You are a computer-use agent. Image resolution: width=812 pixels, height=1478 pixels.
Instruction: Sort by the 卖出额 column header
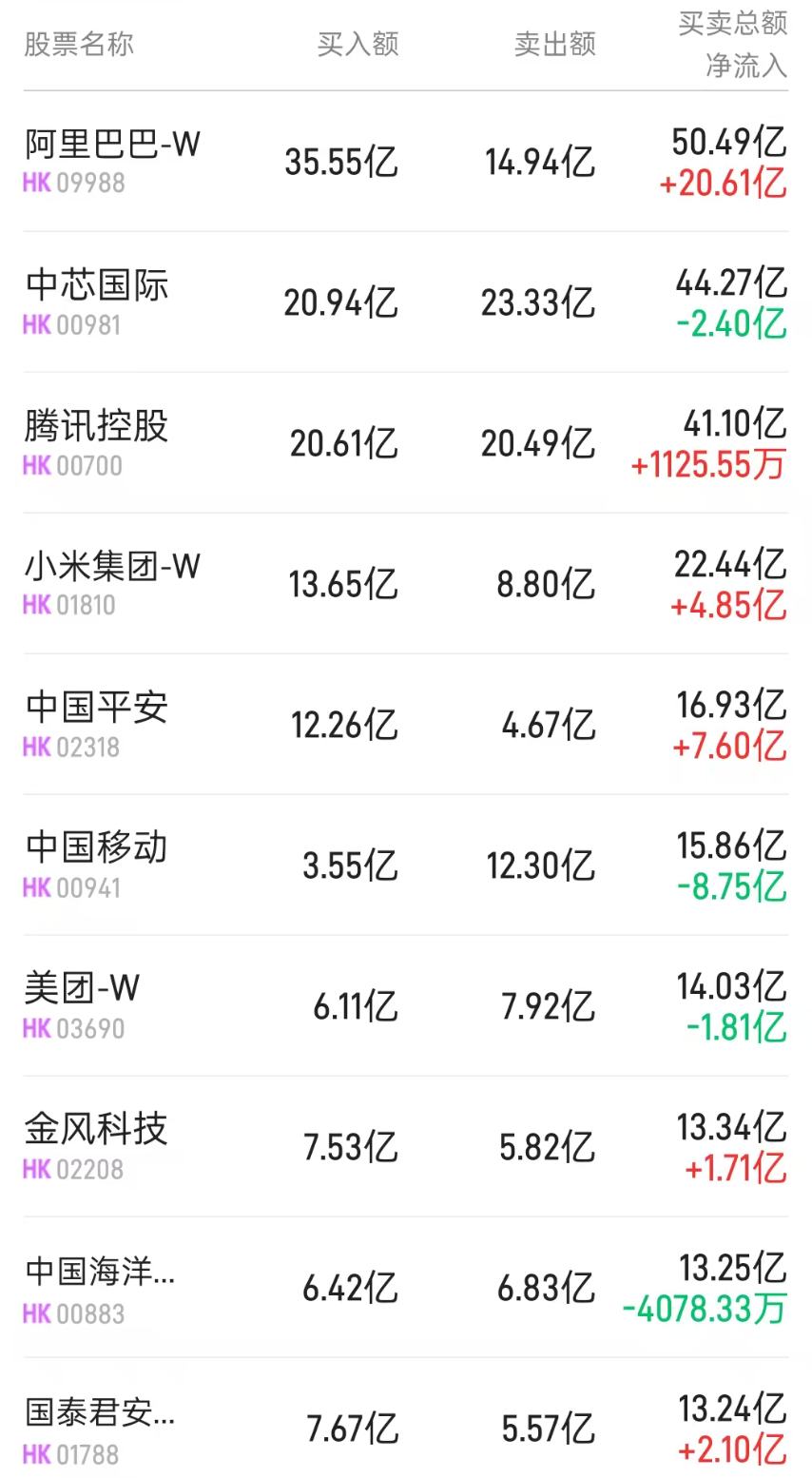556,44
